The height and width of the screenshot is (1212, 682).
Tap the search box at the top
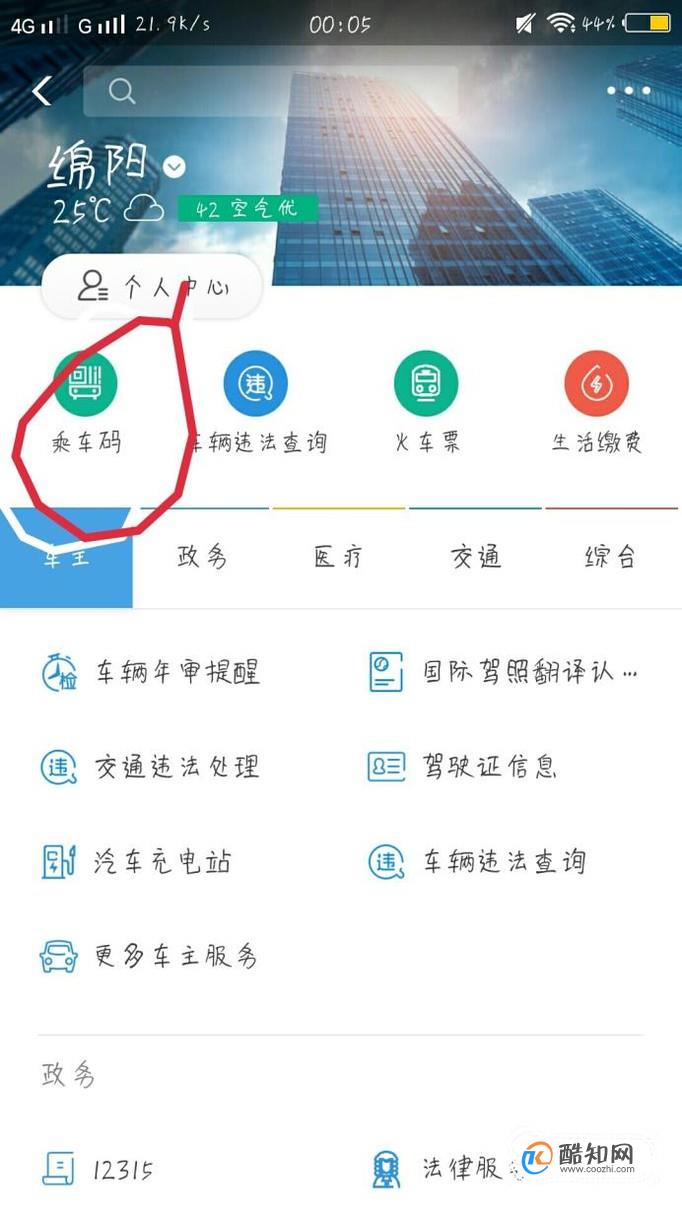tap(270, 92)
